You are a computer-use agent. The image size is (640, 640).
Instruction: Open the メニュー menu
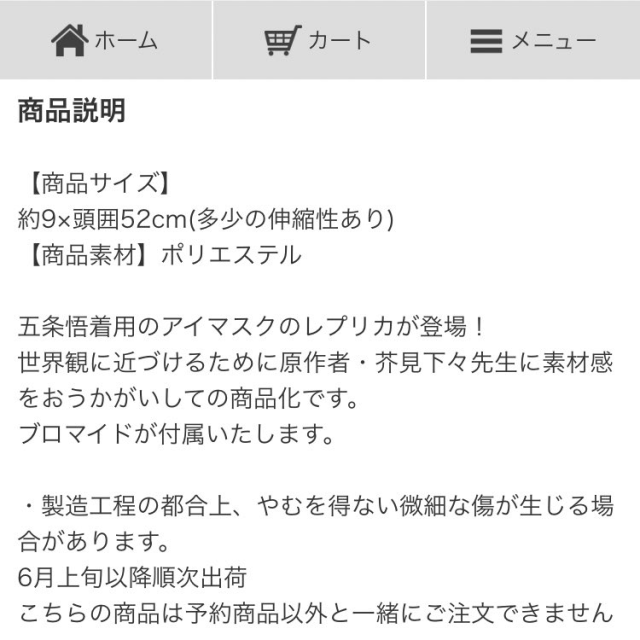[533, 41]
